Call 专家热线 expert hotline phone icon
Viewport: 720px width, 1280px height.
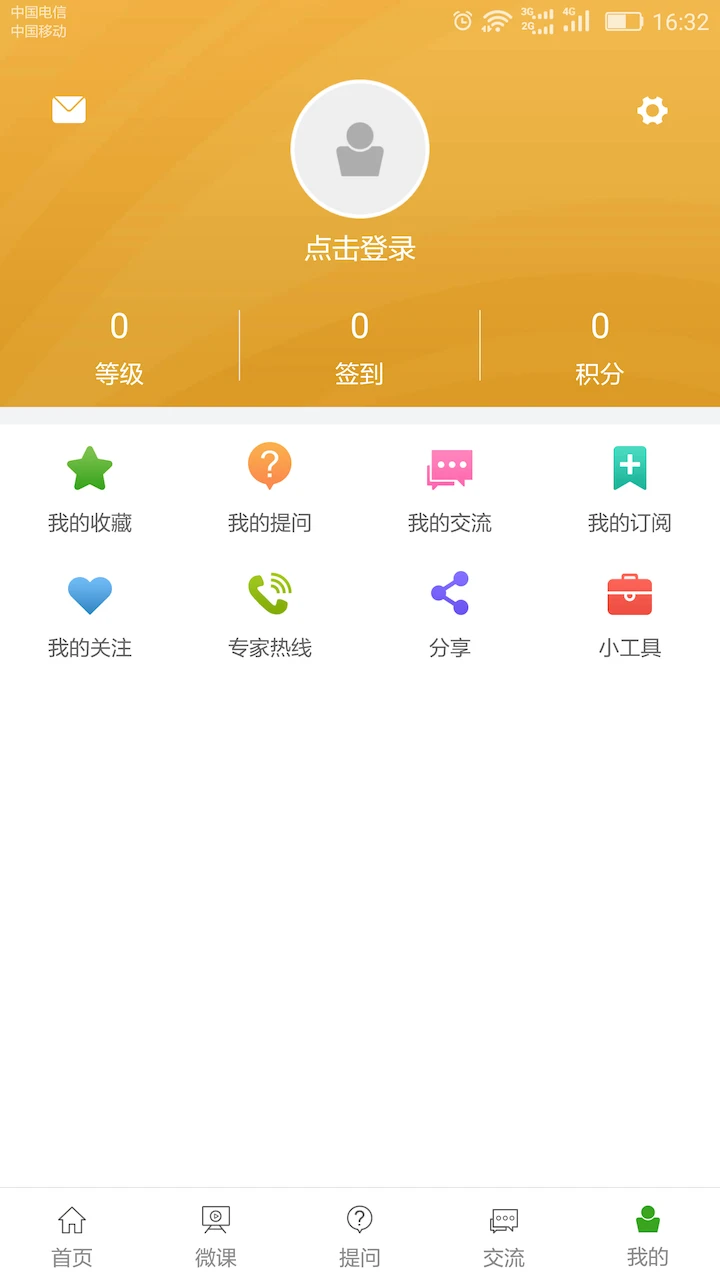(x=270, y=595)
